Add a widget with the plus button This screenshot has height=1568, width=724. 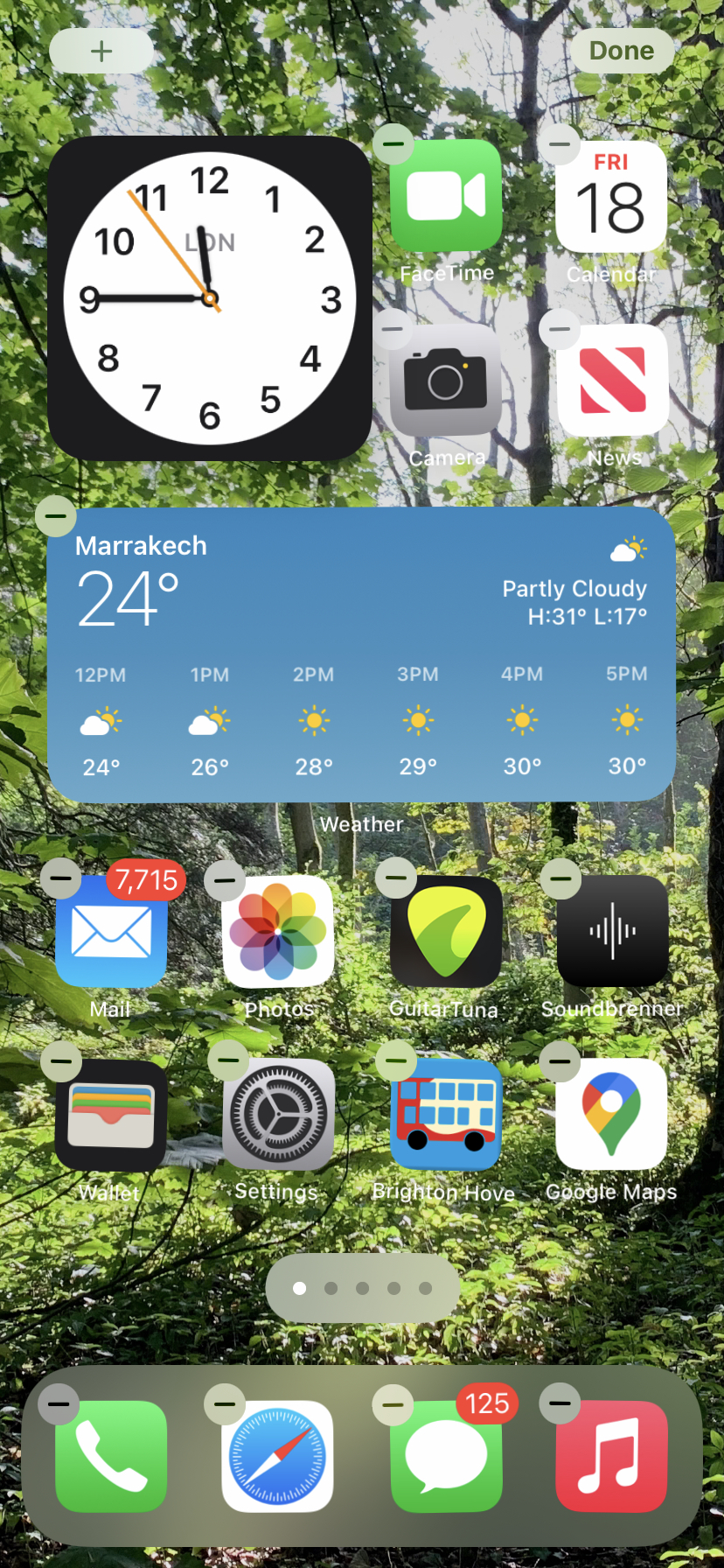[101, 51]
